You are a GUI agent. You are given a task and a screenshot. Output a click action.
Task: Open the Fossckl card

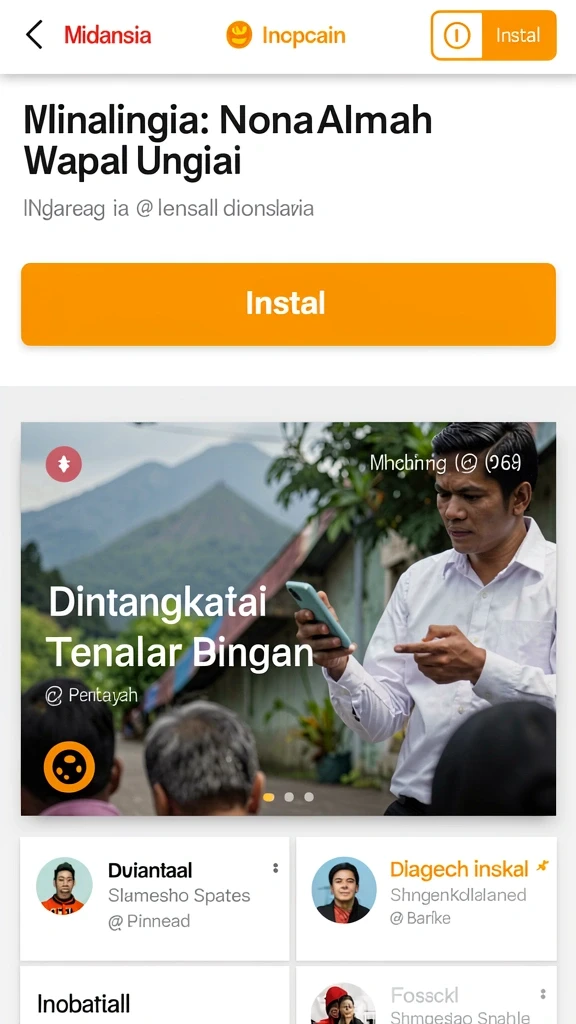click(x=426, y=995)
